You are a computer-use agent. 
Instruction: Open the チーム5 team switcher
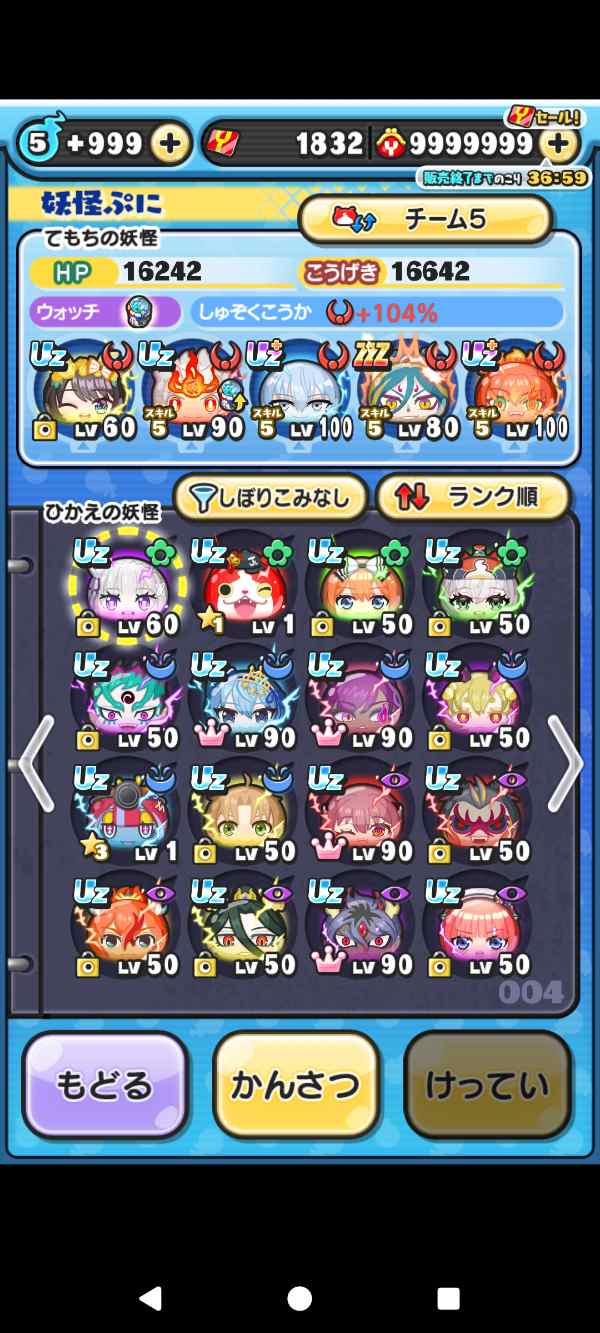[x=425, y=219]
